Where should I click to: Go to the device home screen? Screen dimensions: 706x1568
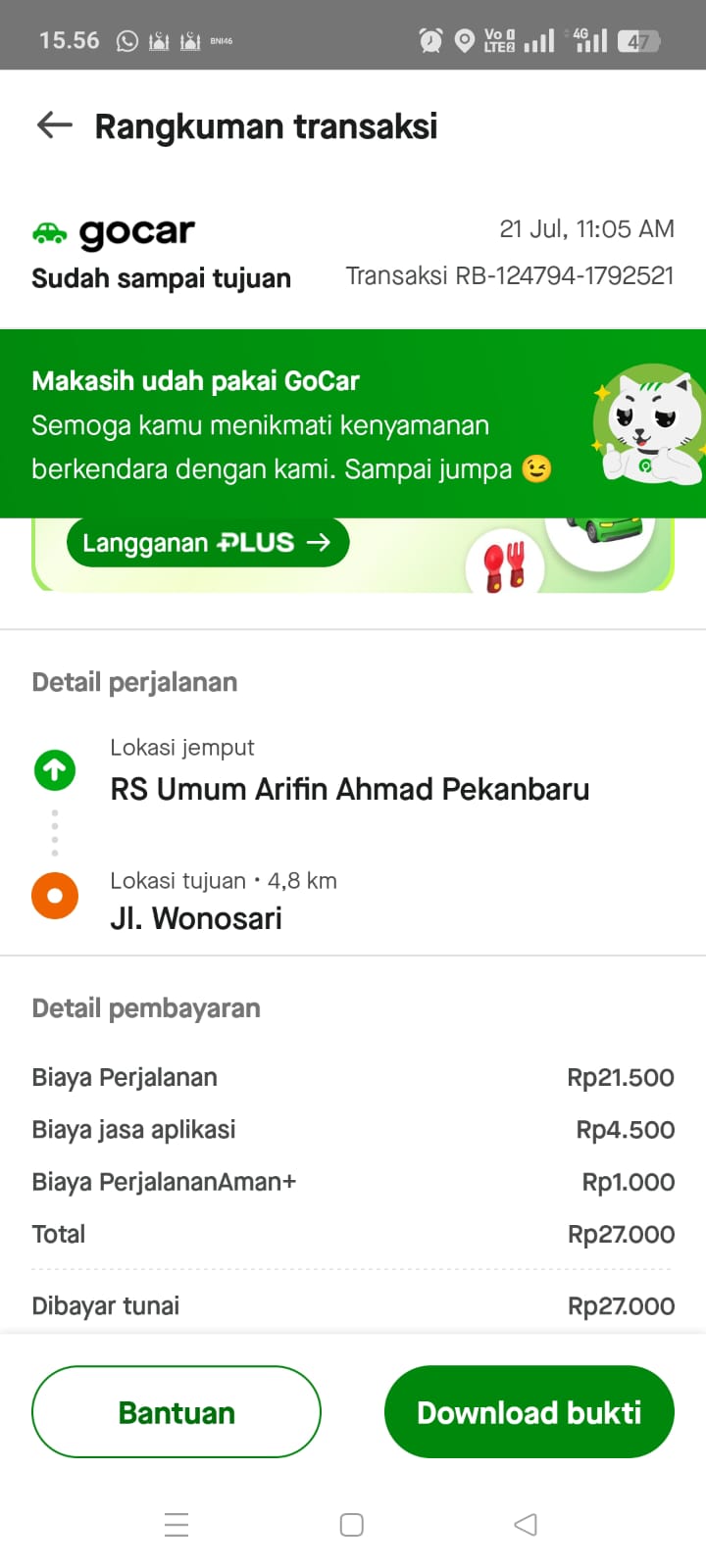pos(352,1525)
